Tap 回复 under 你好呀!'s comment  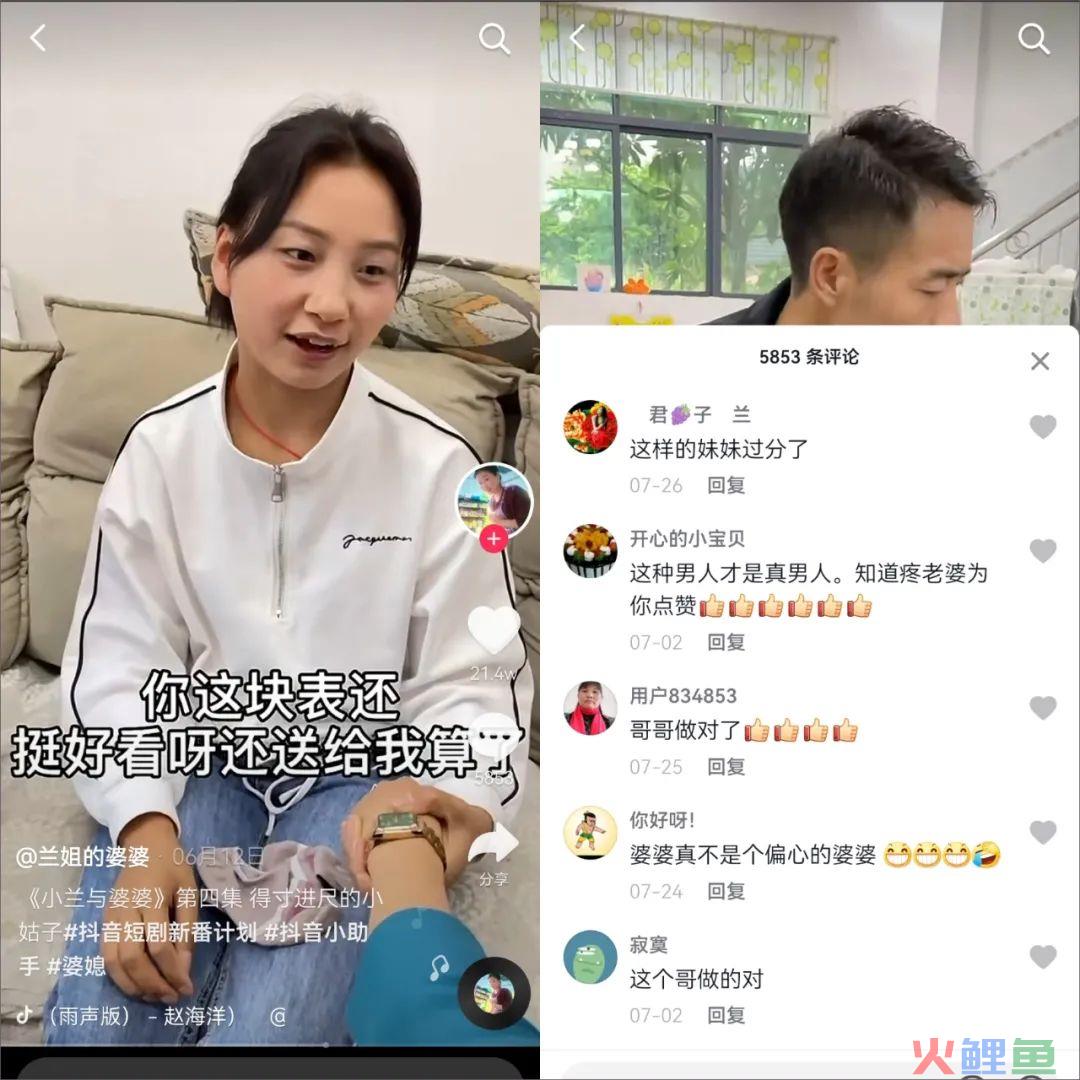(x=726, y=891)
